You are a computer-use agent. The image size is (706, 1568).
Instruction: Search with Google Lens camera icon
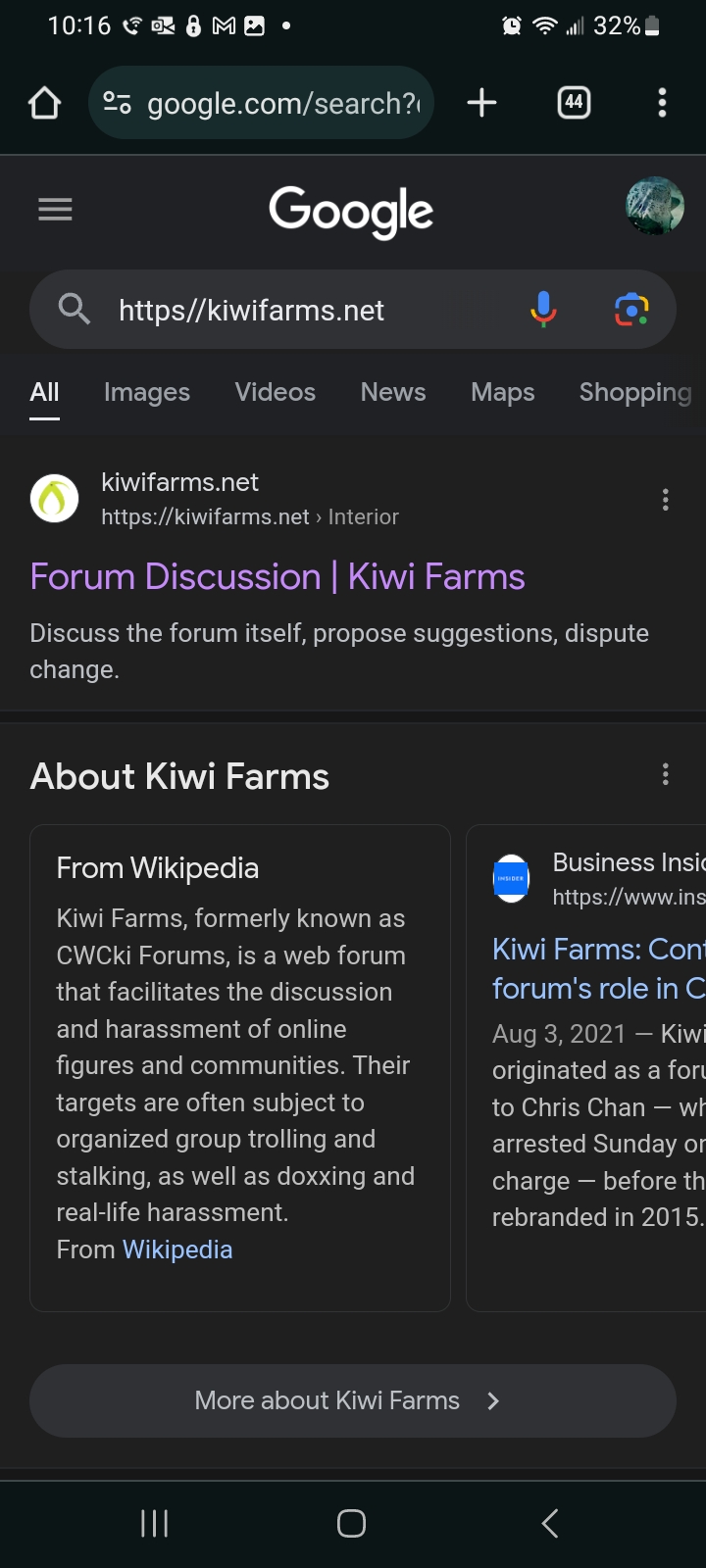point(631,310)
